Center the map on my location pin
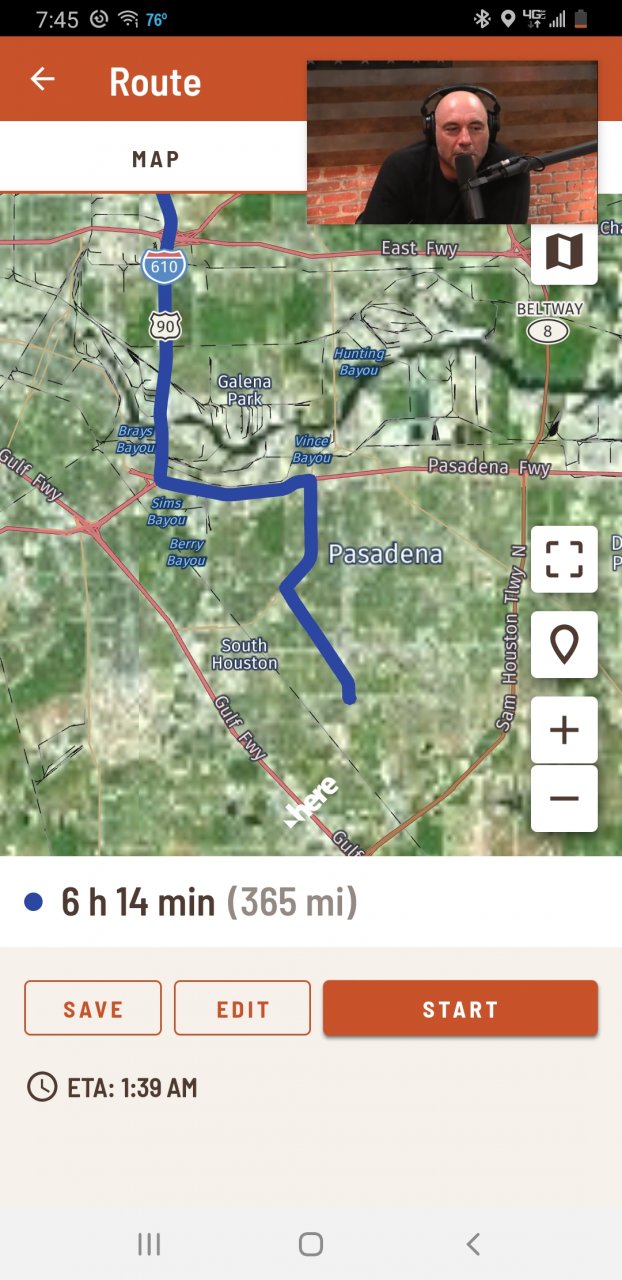The height and width of the screenshot is (1280, 622). [564, 645]
